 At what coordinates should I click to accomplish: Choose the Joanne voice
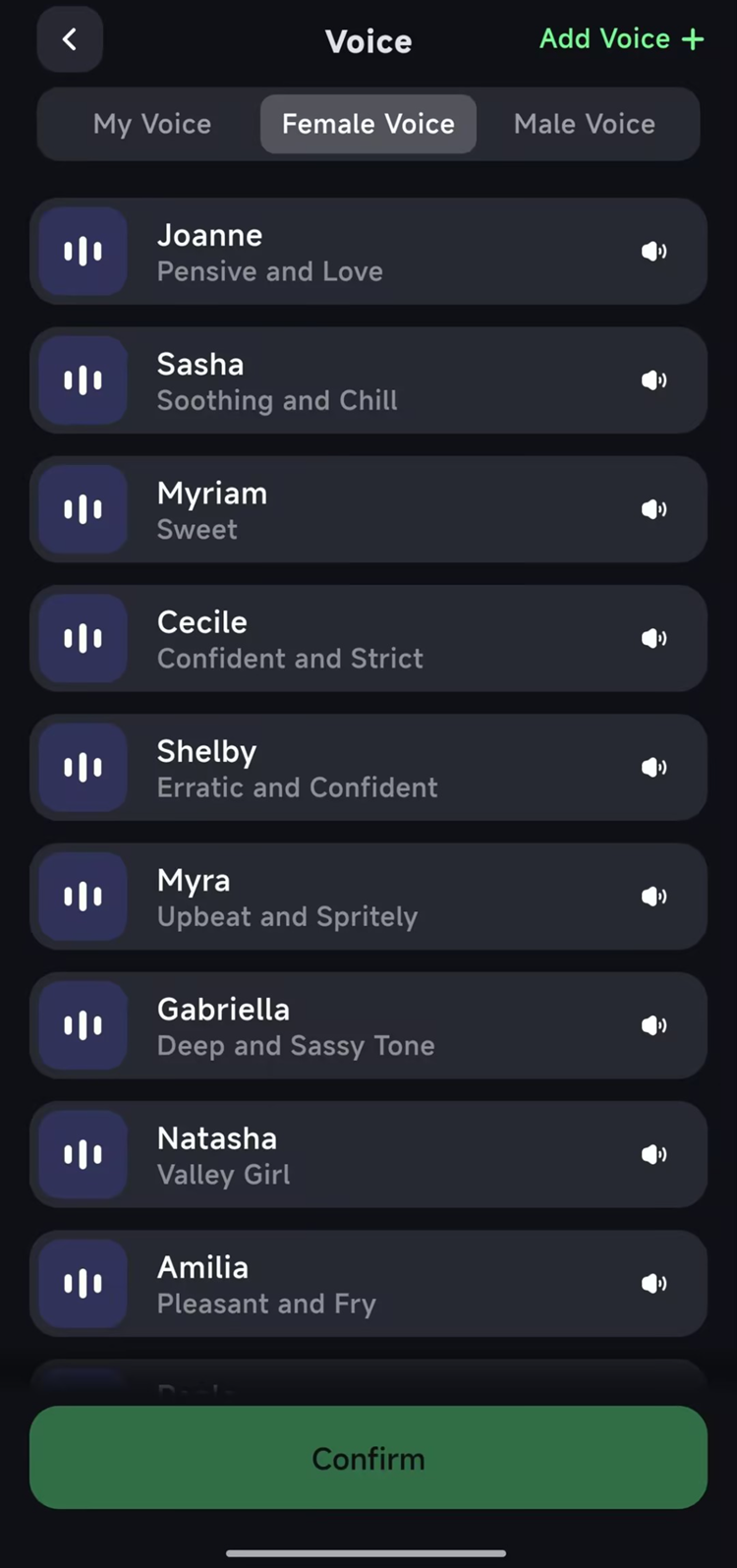pos(368,252)
